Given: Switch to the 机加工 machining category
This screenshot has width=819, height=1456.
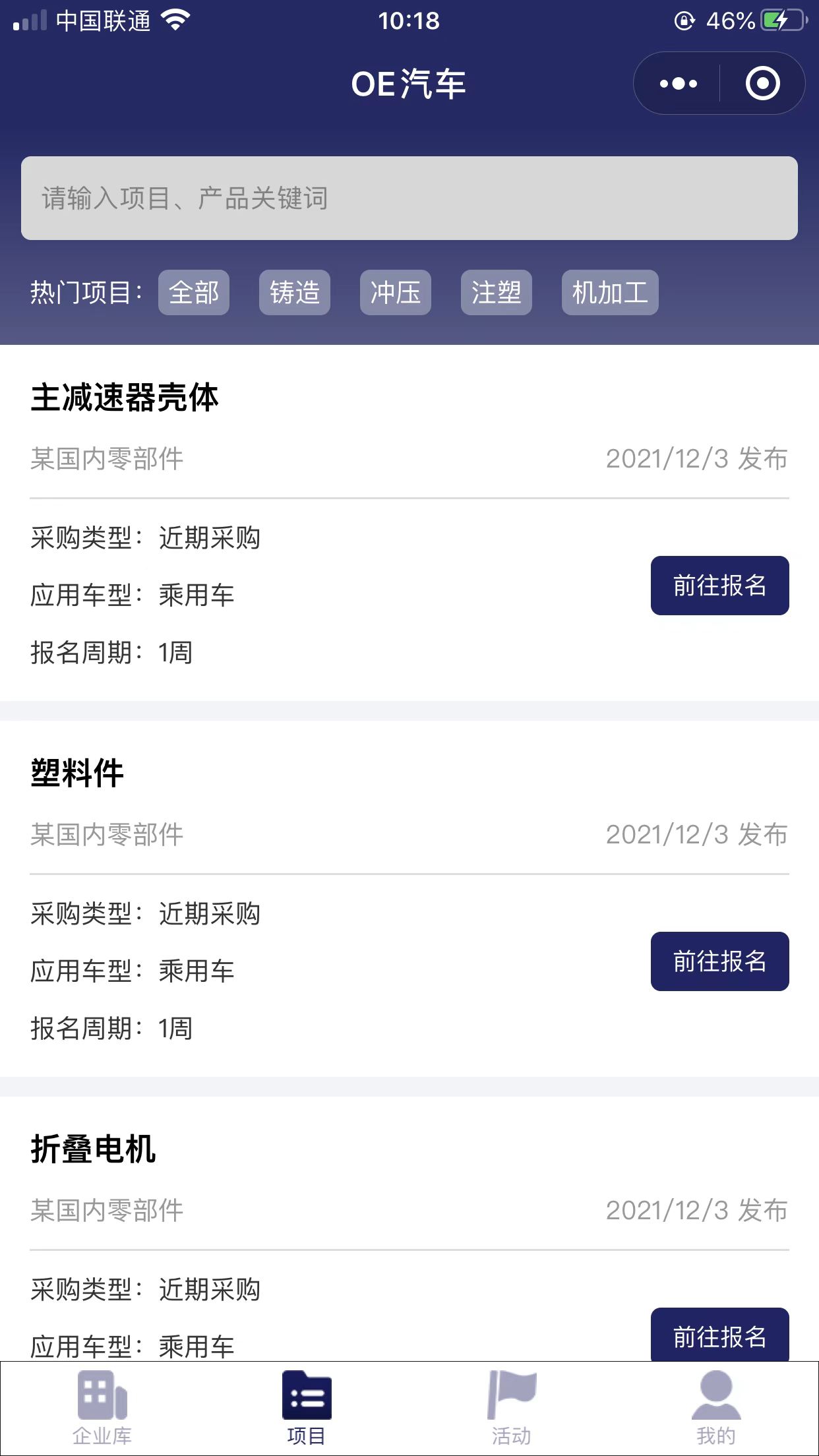Looking at the screenshot, I should (609, 293).
